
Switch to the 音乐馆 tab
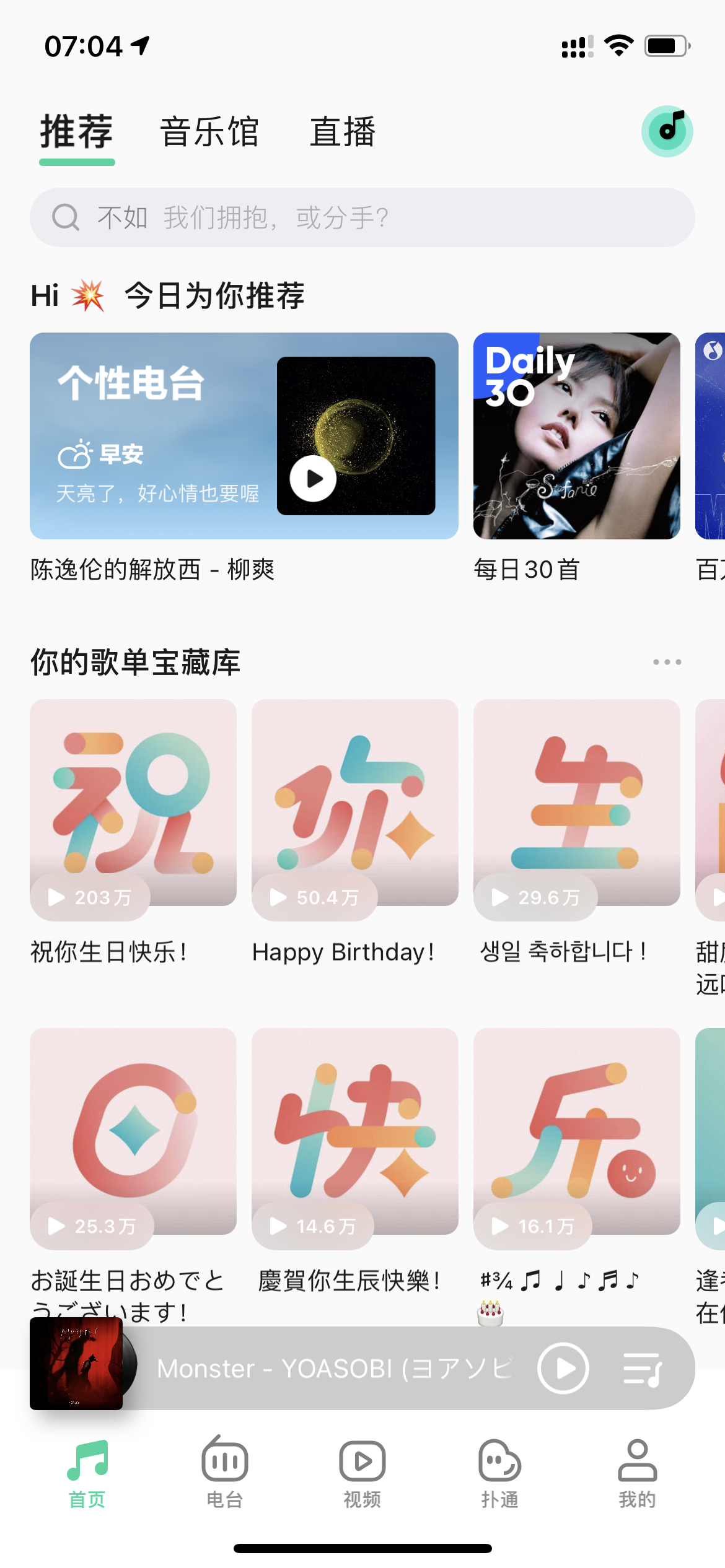point(209,132)
